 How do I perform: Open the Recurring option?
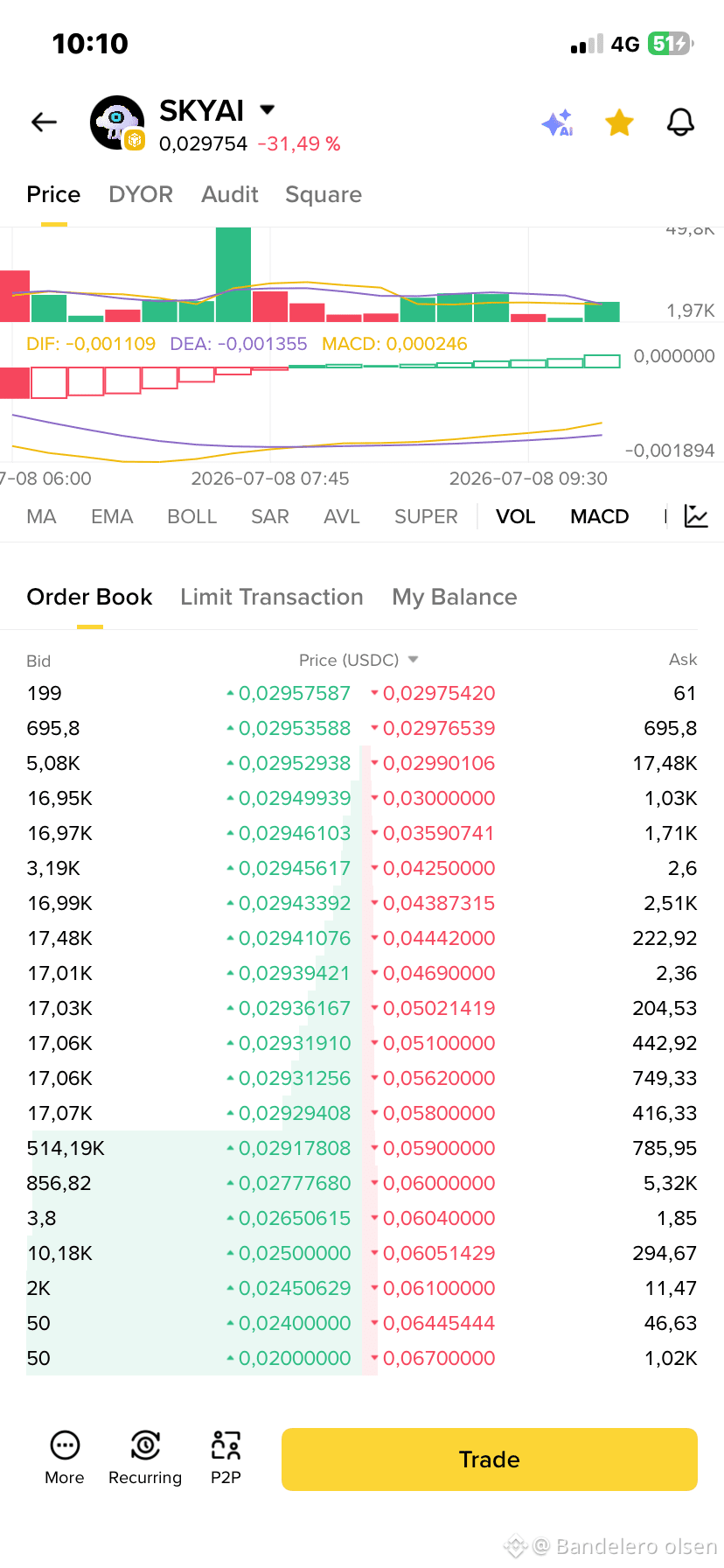click(x=145, y=1458)
